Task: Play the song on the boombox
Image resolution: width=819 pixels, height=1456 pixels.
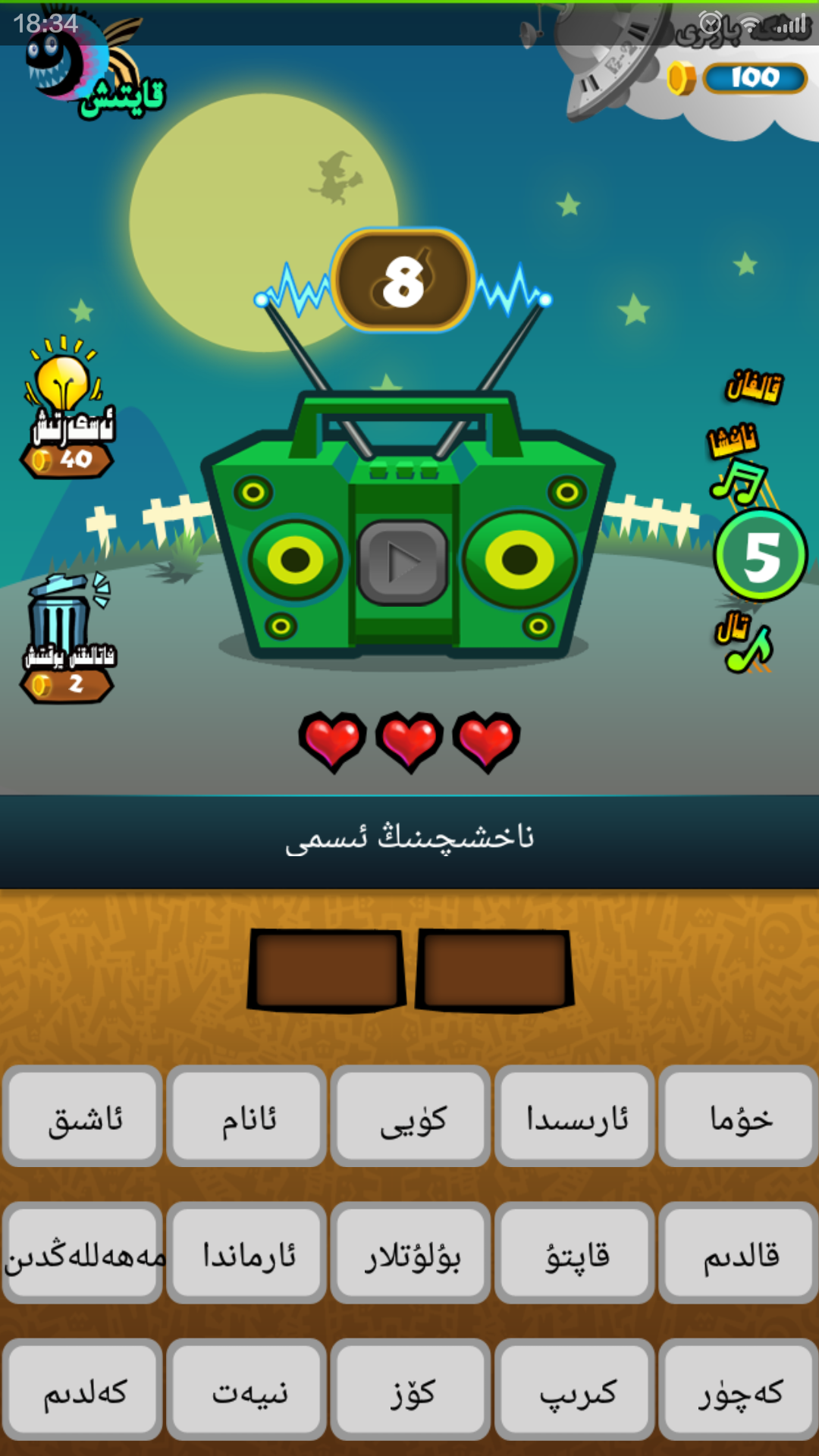Action: coord(403,563)
